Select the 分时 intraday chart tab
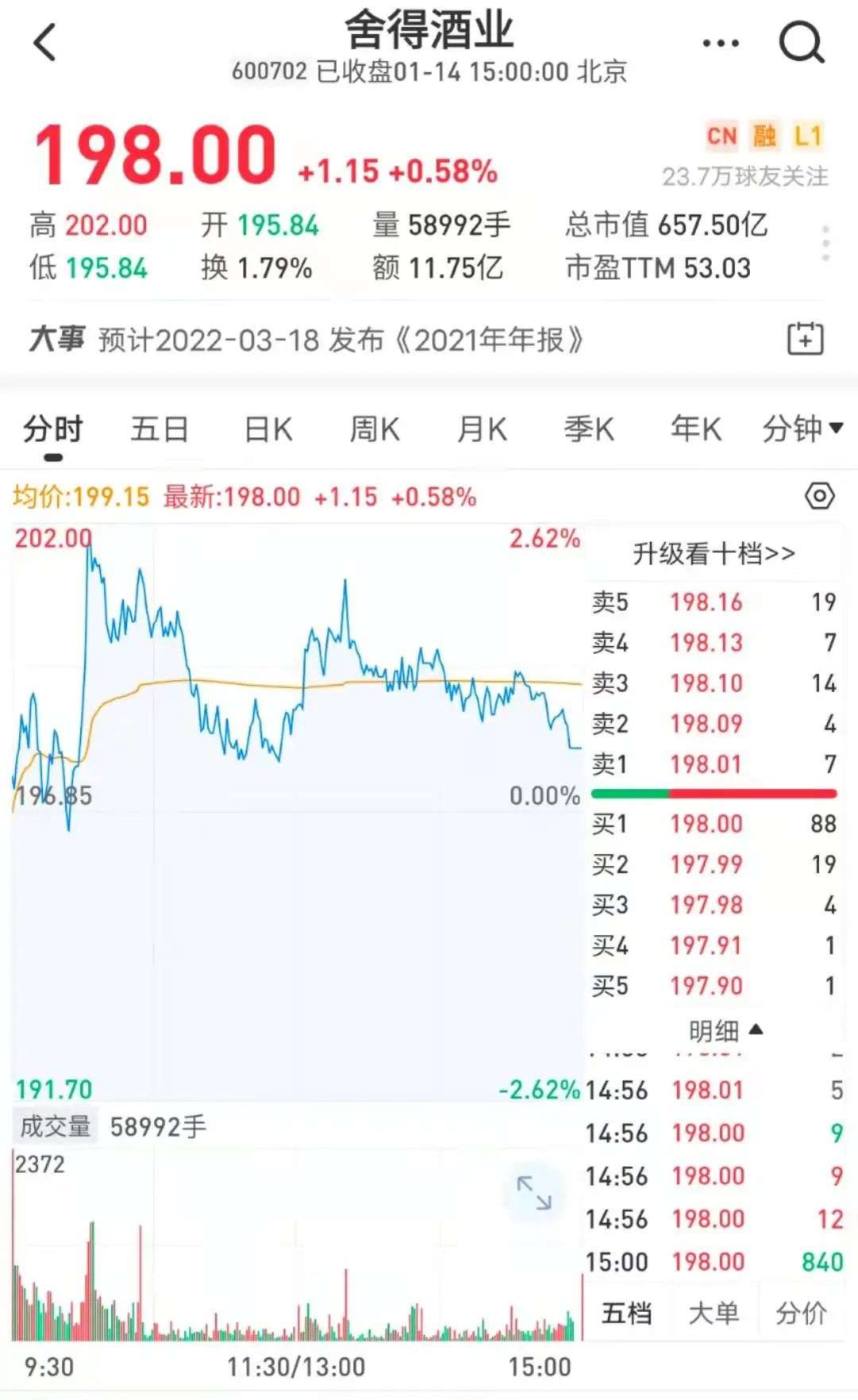 click(x=52, y=430)
